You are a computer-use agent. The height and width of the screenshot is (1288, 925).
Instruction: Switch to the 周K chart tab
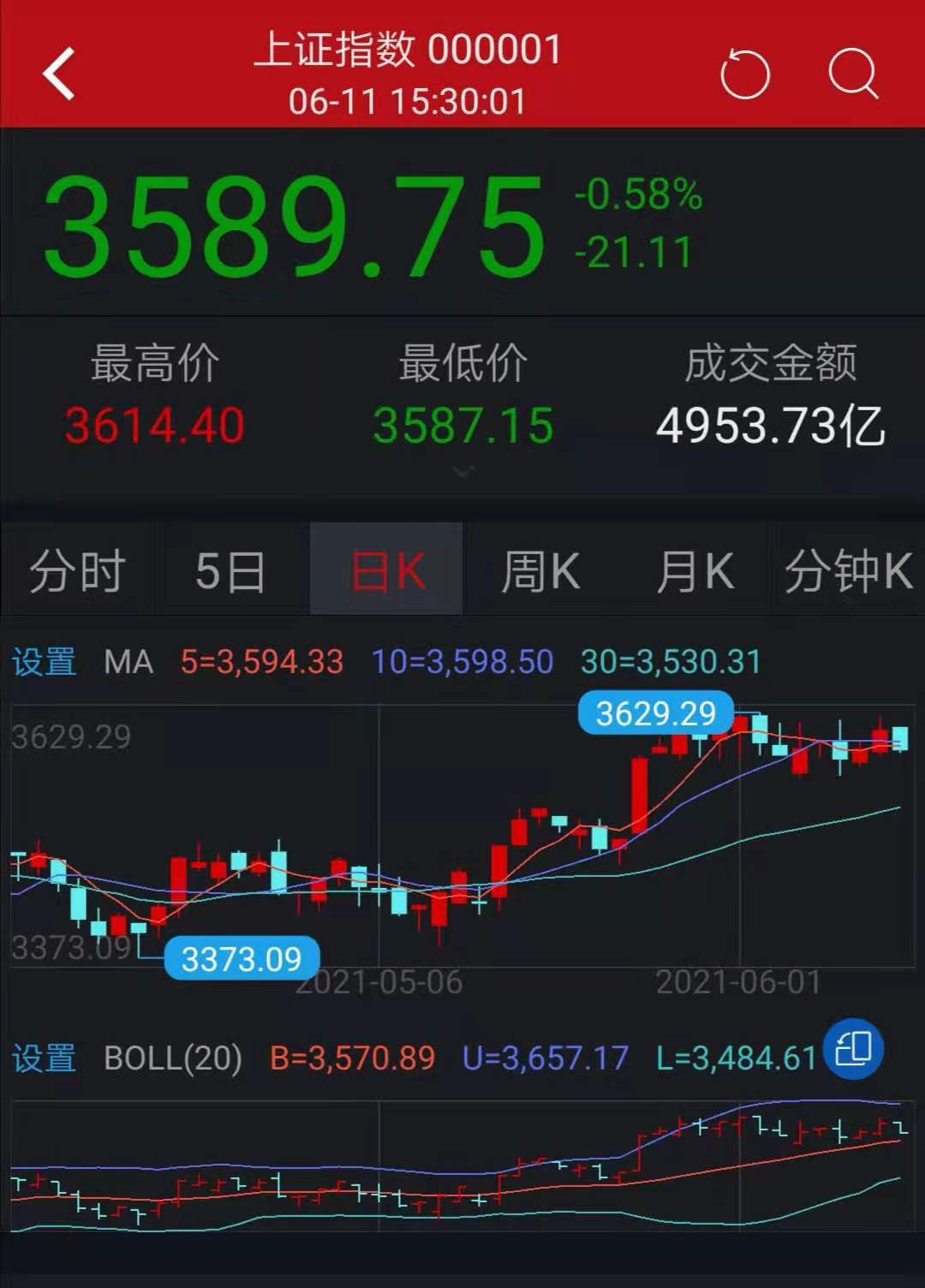[x=540, y=571]
